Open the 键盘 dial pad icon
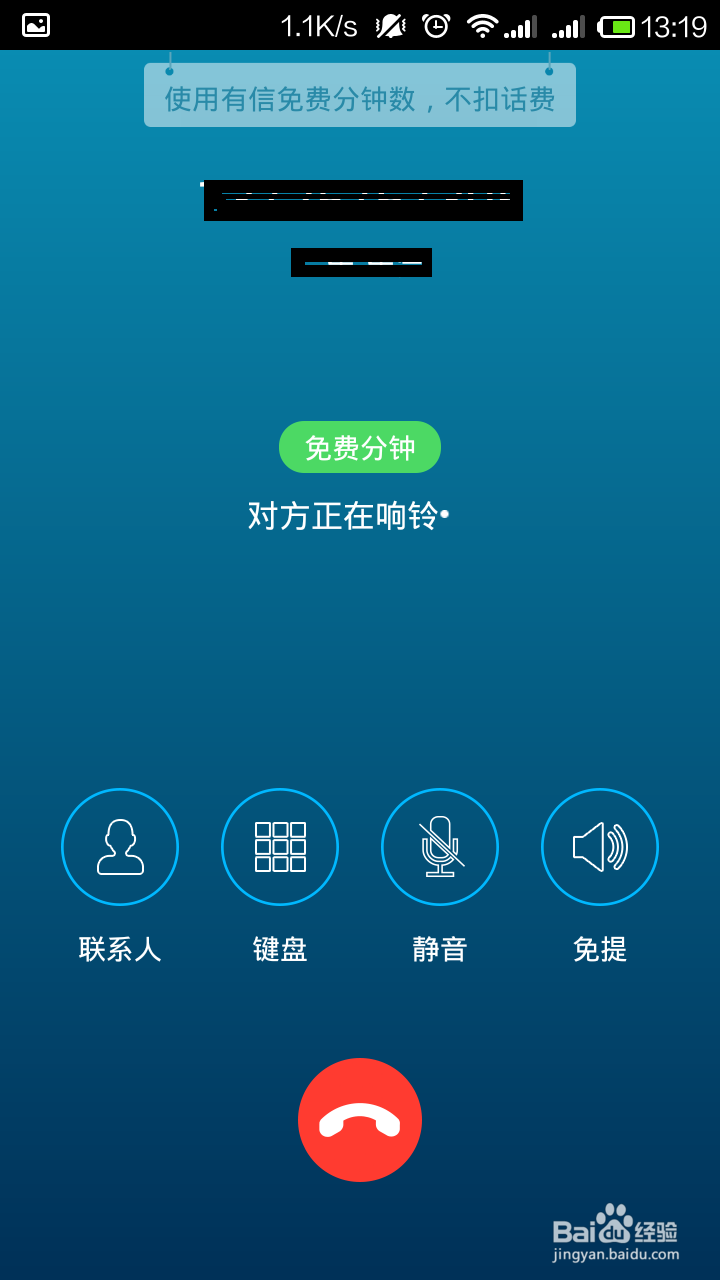 [280, 846]
